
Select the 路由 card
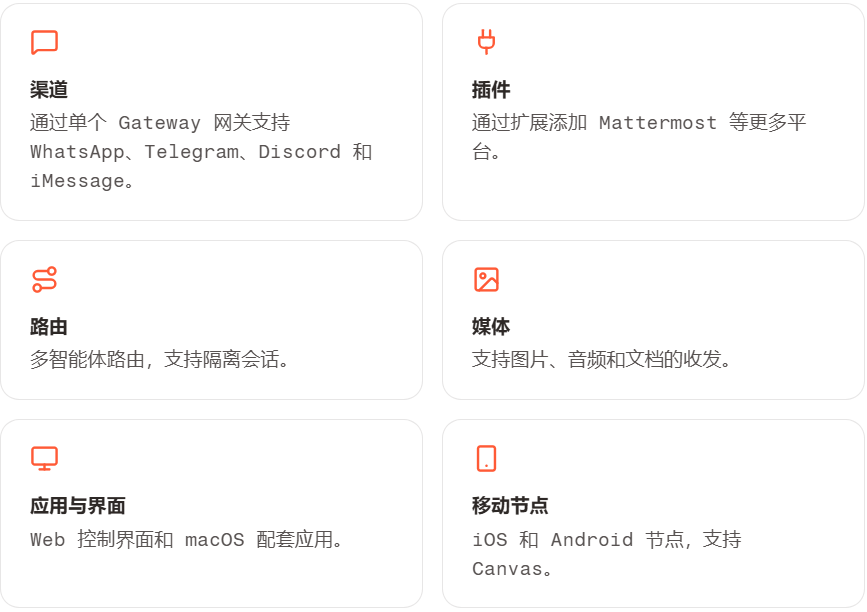211,320
